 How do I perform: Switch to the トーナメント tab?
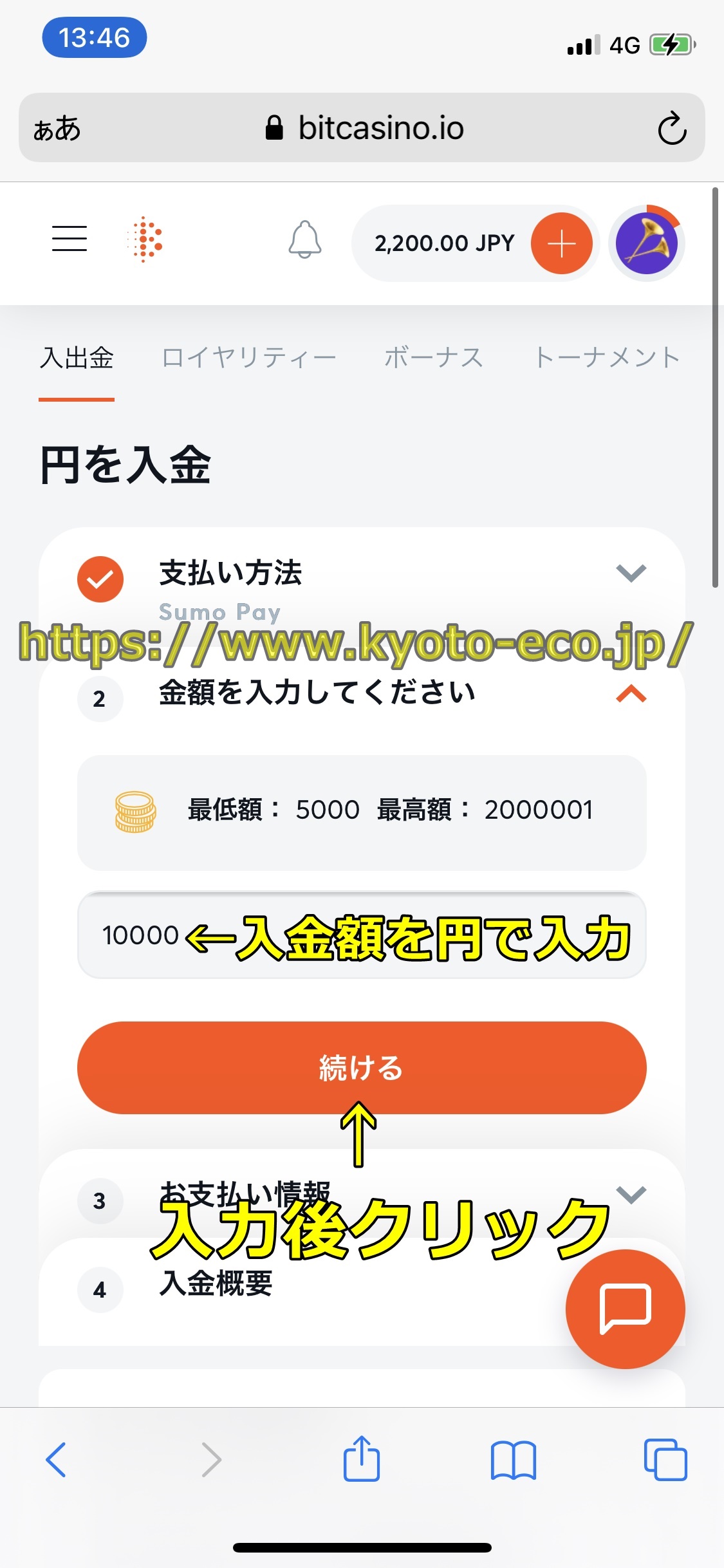[607, 358]
